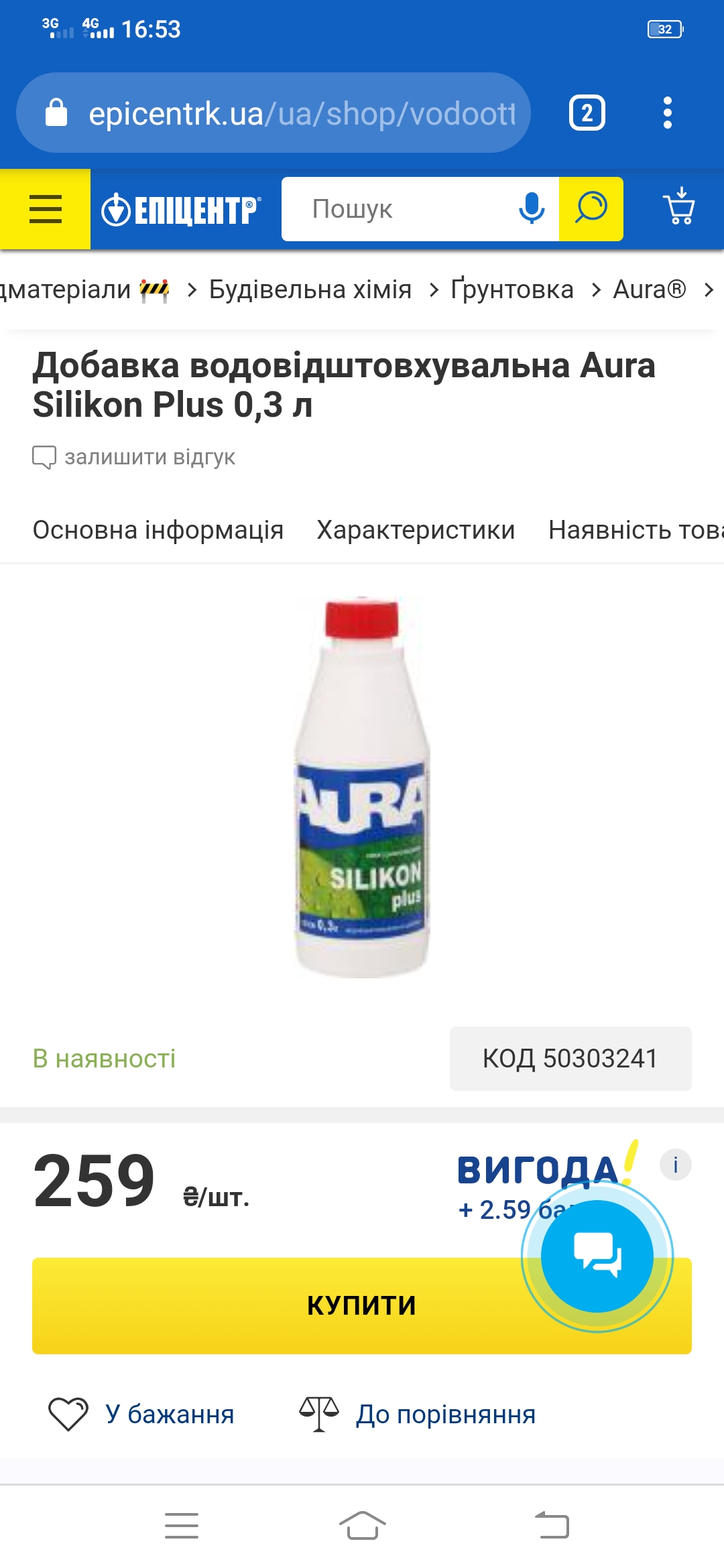Open the shopping cart
This screenshot has height=1568, width=724.
[678, 206]
